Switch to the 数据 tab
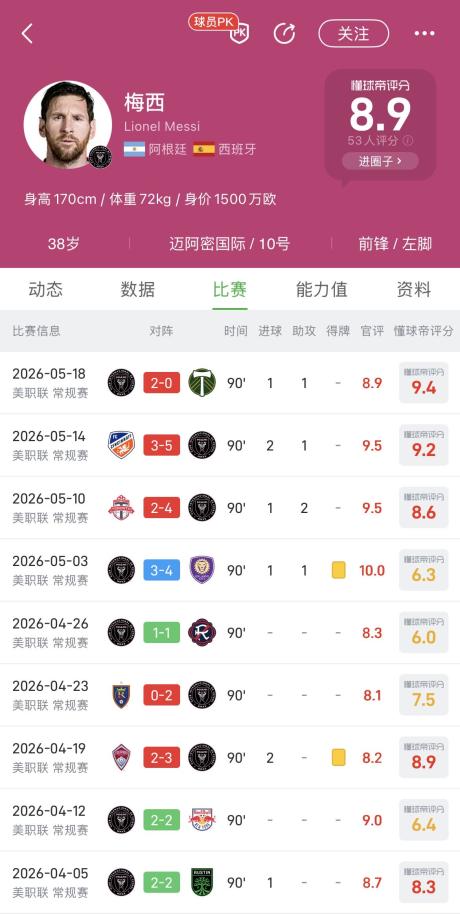Screen dimensions: 460x916 [138, 289]
